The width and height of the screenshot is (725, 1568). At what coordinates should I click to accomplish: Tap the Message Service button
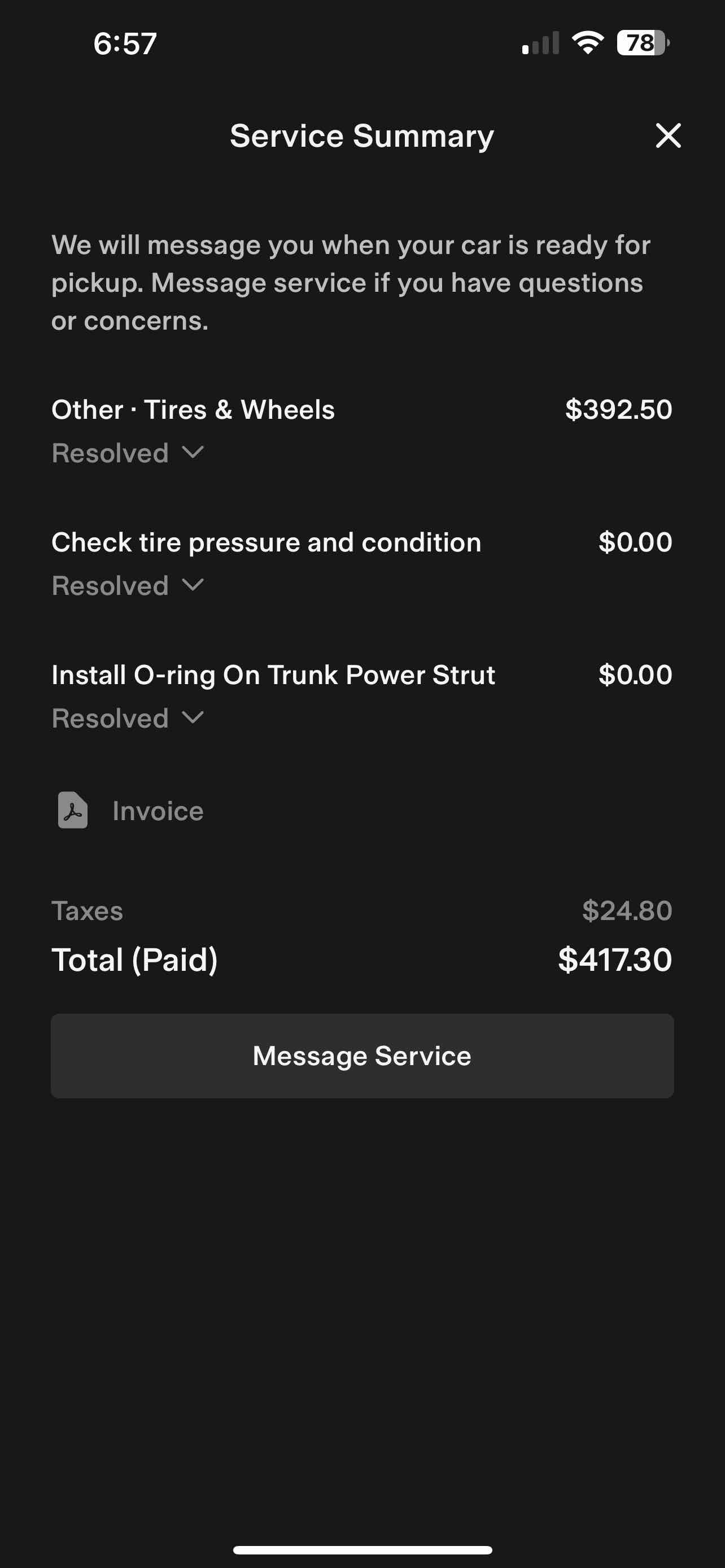click(362, 1055)
